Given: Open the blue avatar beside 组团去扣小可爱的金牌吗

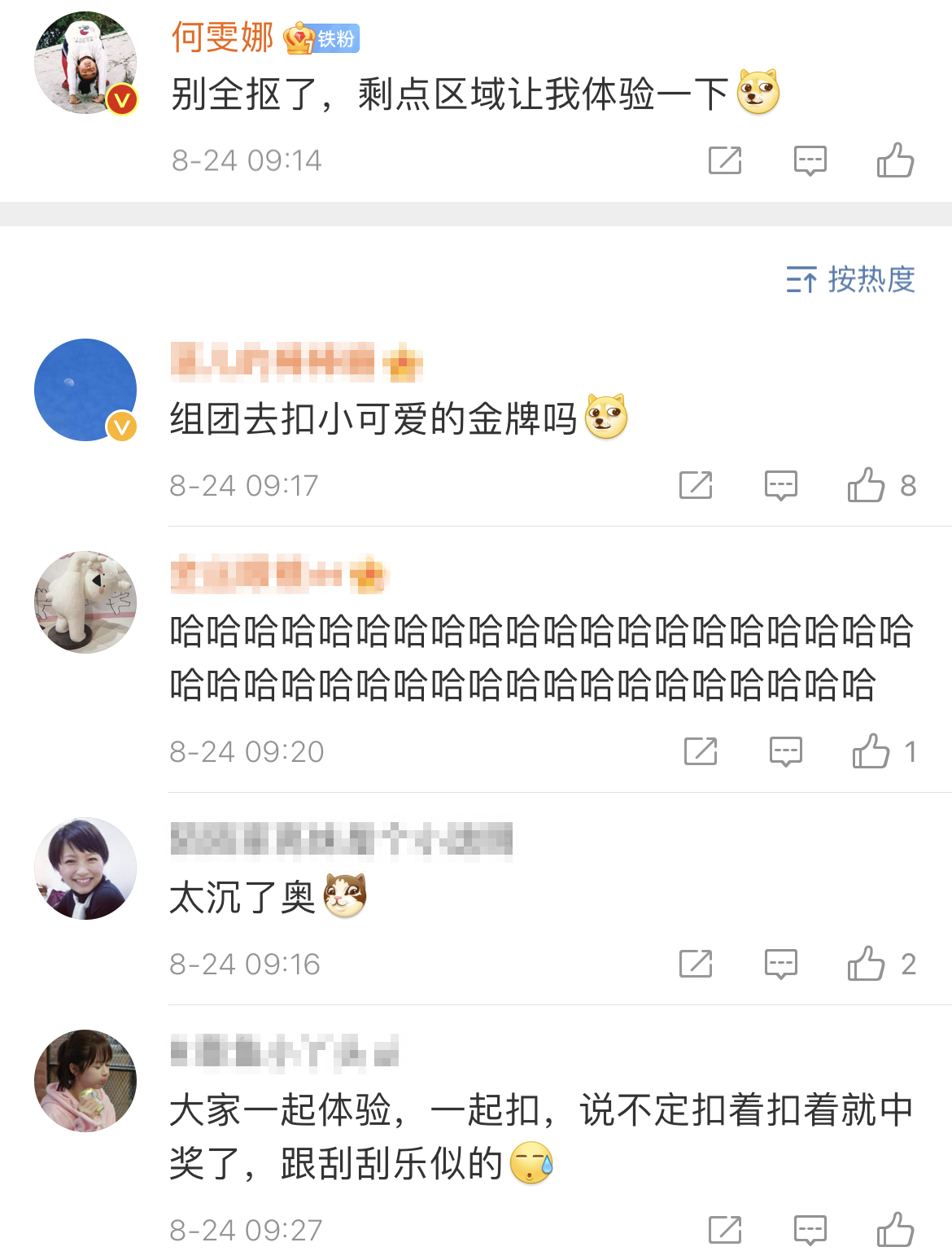Looking at the screenshot, I should pyautogui.click(x=85, y=390).
